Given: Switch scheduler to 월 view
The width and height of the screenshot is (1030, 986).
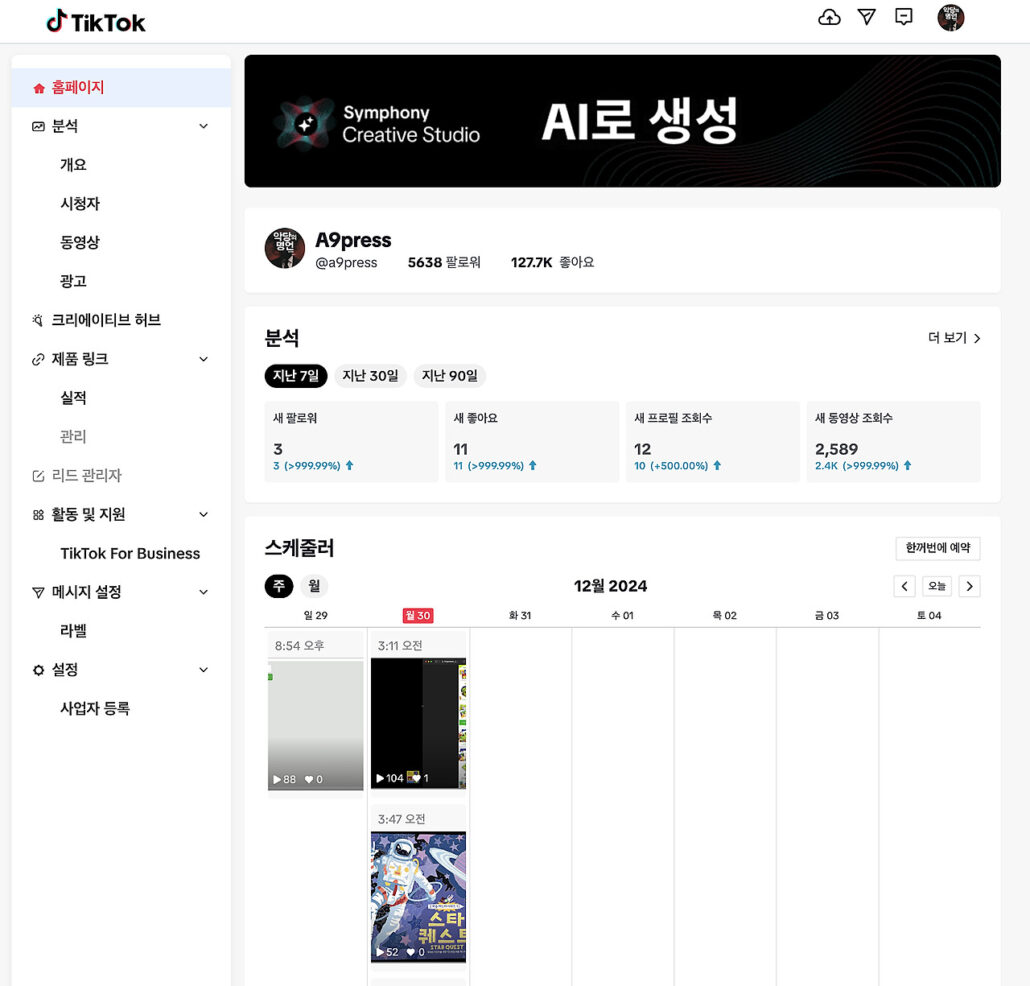Looking at the screenshot, I should tap(314, 586).
